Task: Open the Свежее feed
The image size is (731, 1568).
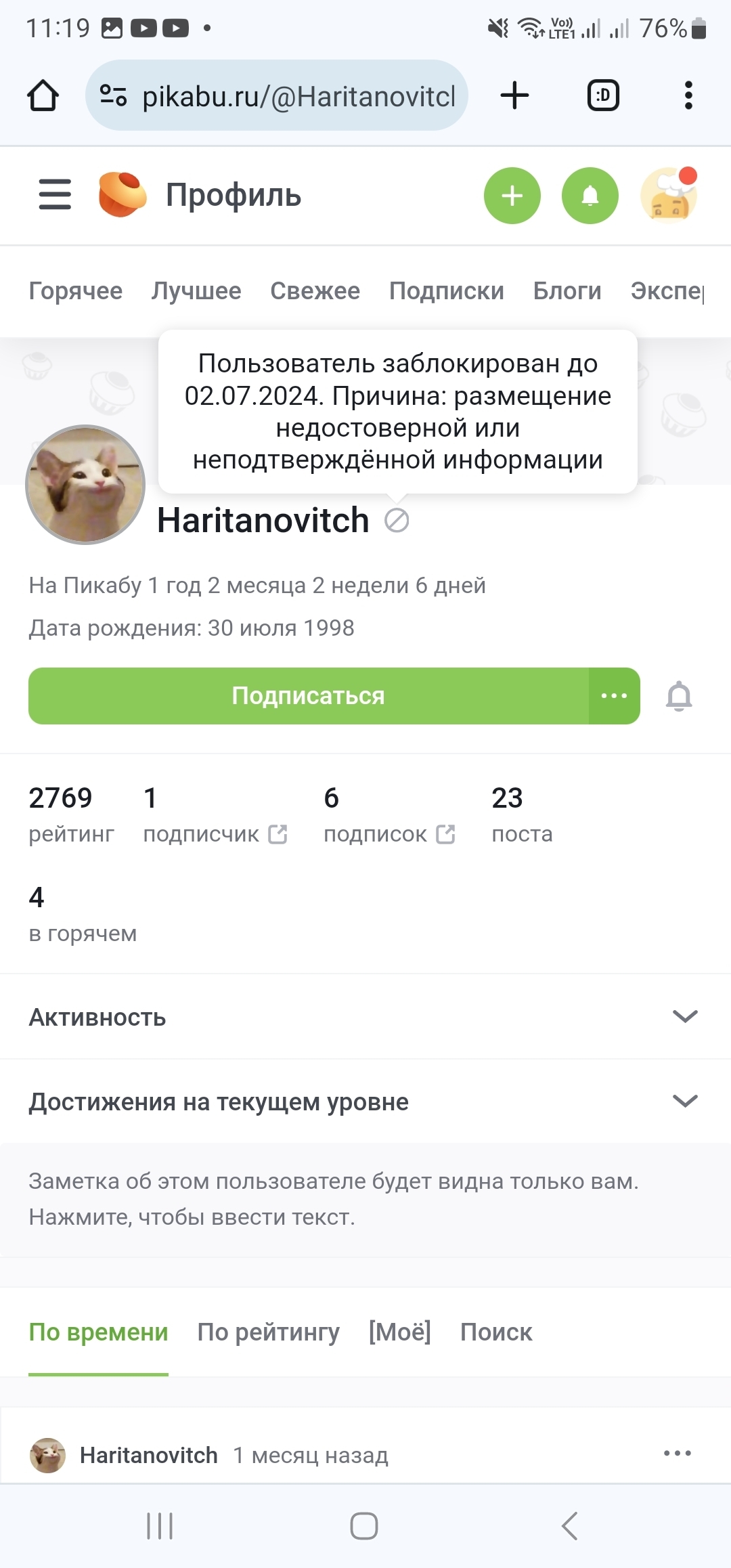Action: coord(315,291)
